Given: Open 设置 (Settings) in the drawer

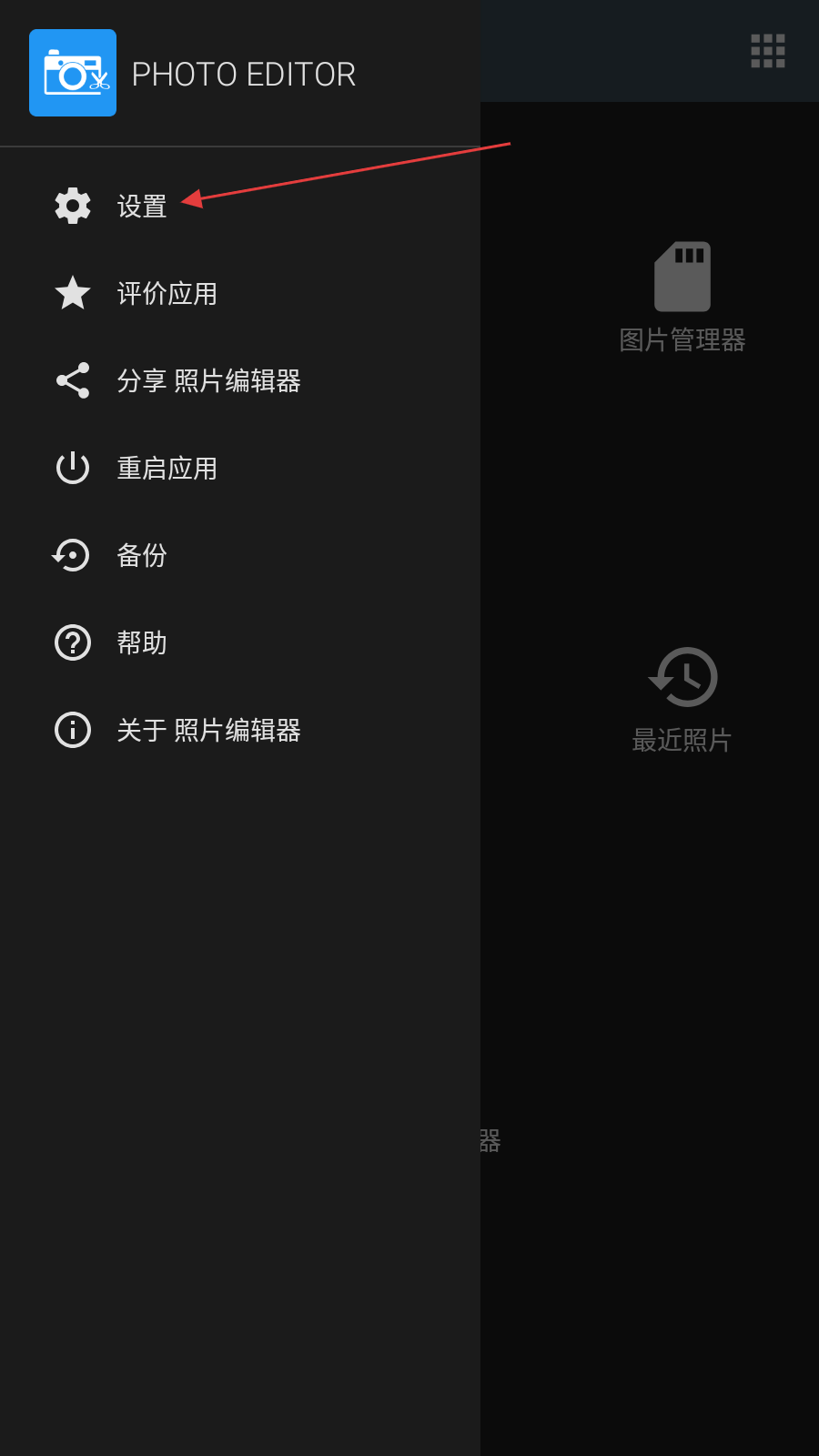Looking at the screenshot, I should coord(141,207).
